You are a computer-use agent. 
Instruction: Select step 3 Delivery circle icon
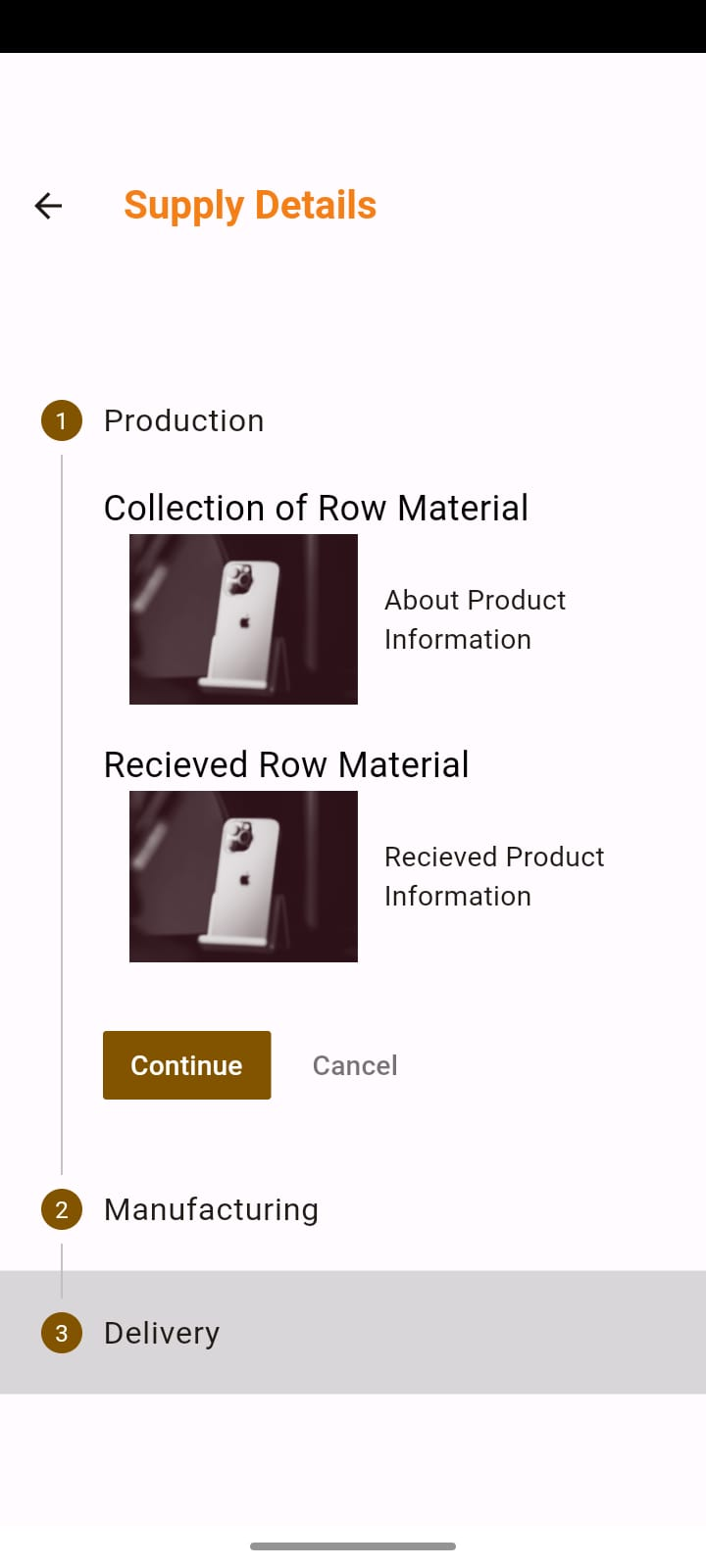point(61,1333)
